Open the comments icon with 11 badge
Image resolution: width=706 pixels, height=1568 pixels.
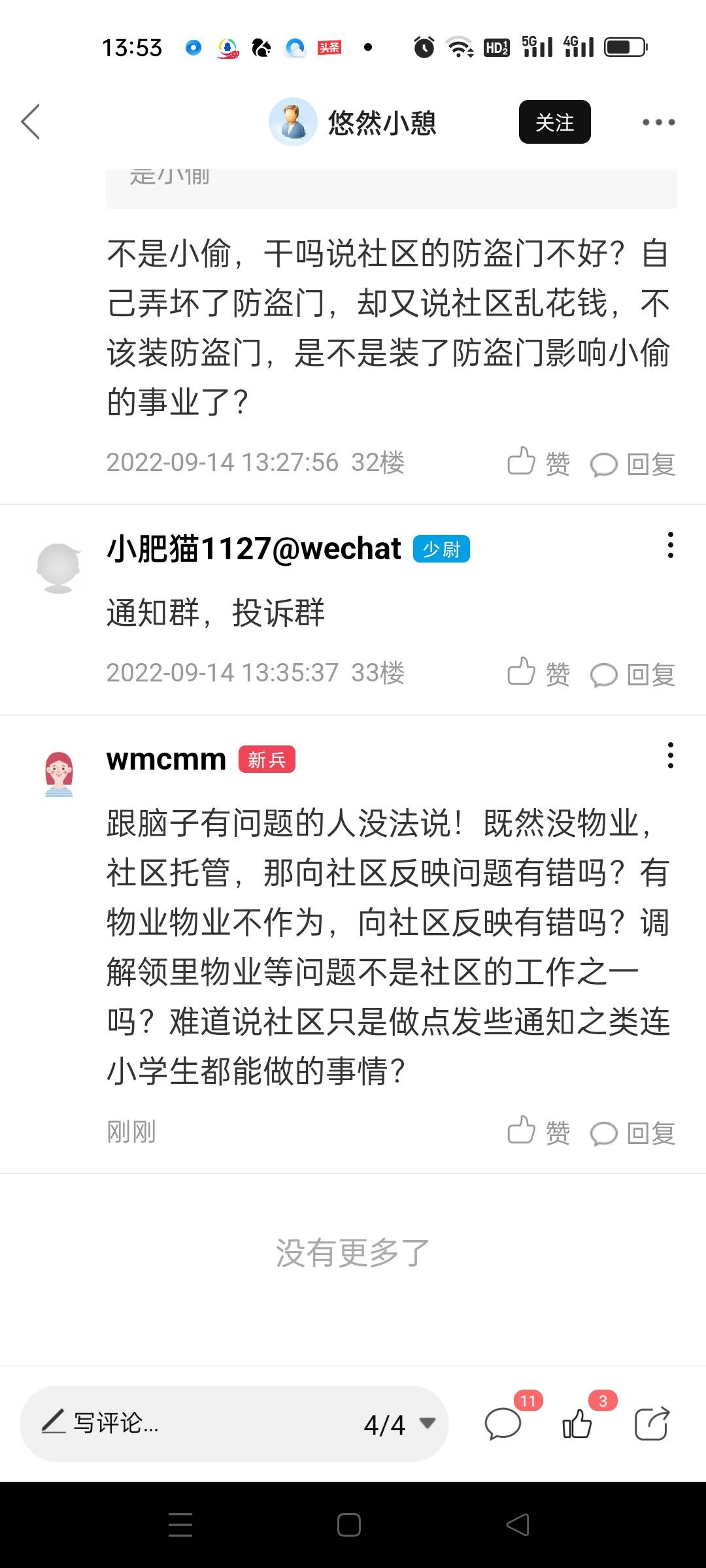point(503,1424)
